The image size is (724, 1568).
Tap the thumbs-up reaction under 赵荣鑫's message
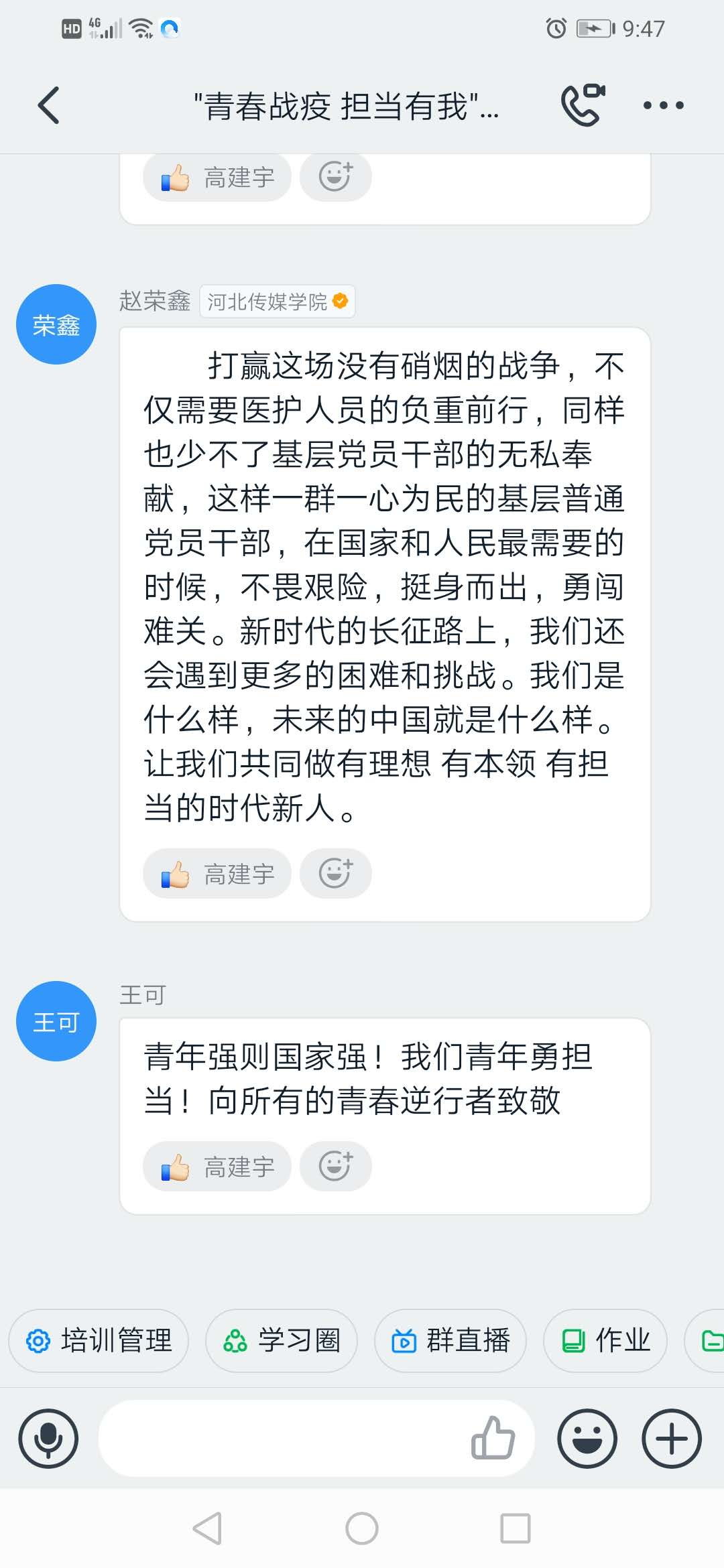click(217, 874)
